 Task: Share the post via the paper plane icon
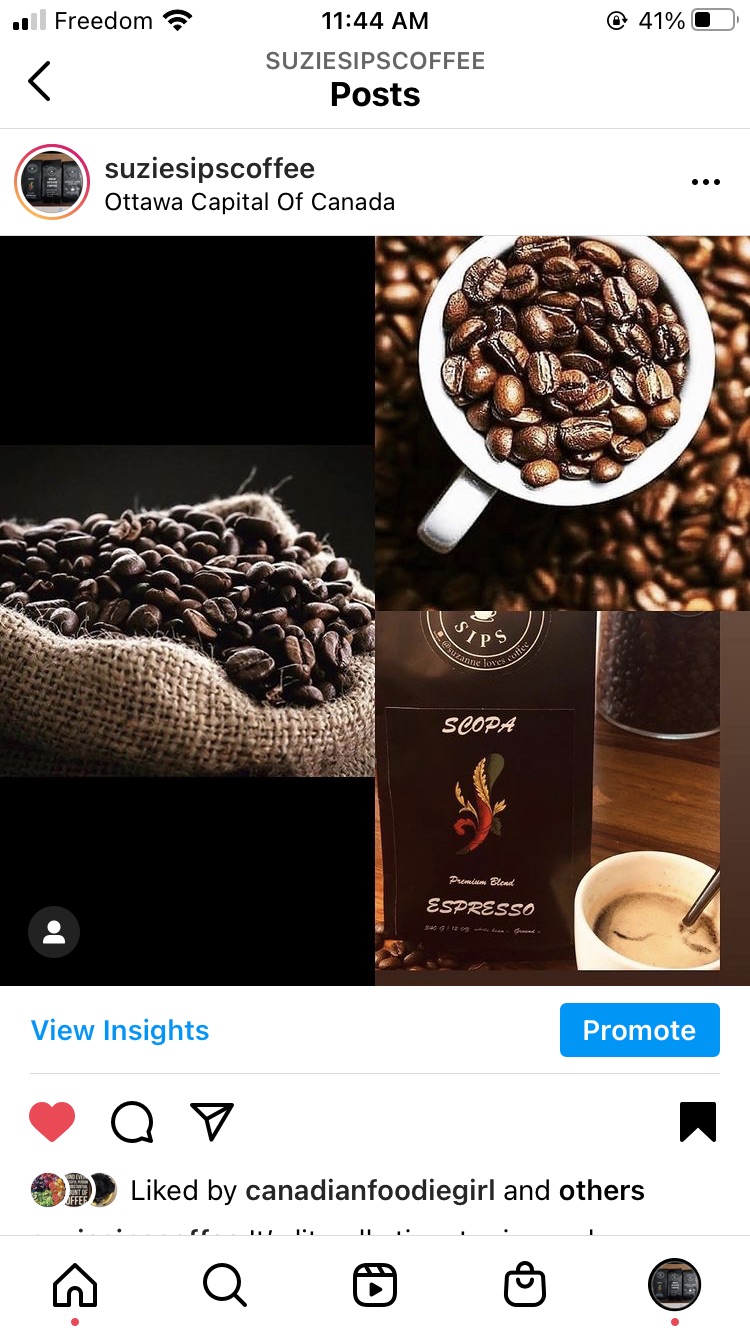click(212, 1121)
